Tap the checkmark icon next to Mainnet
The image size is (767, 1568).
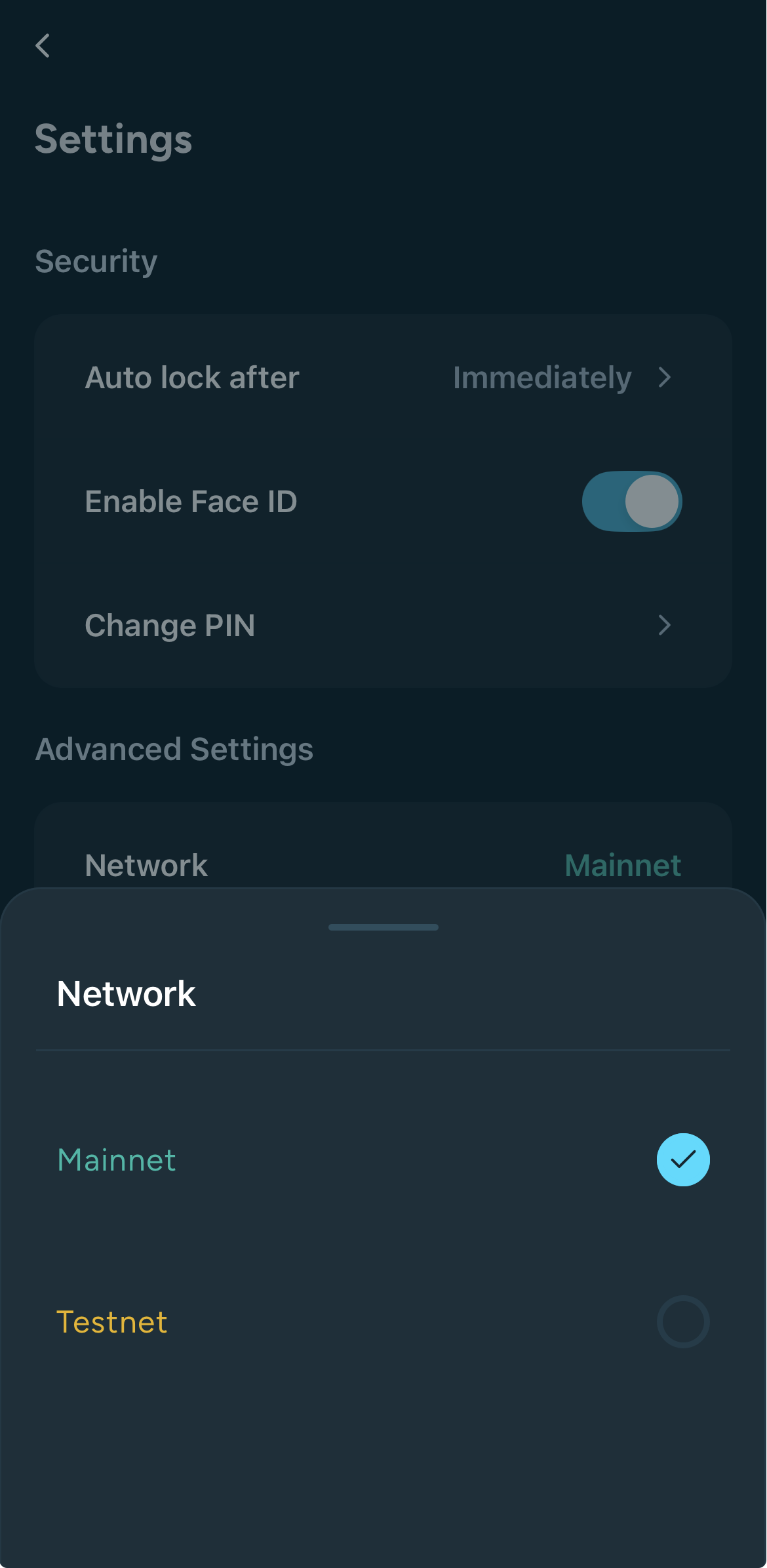coord(682,1159)
